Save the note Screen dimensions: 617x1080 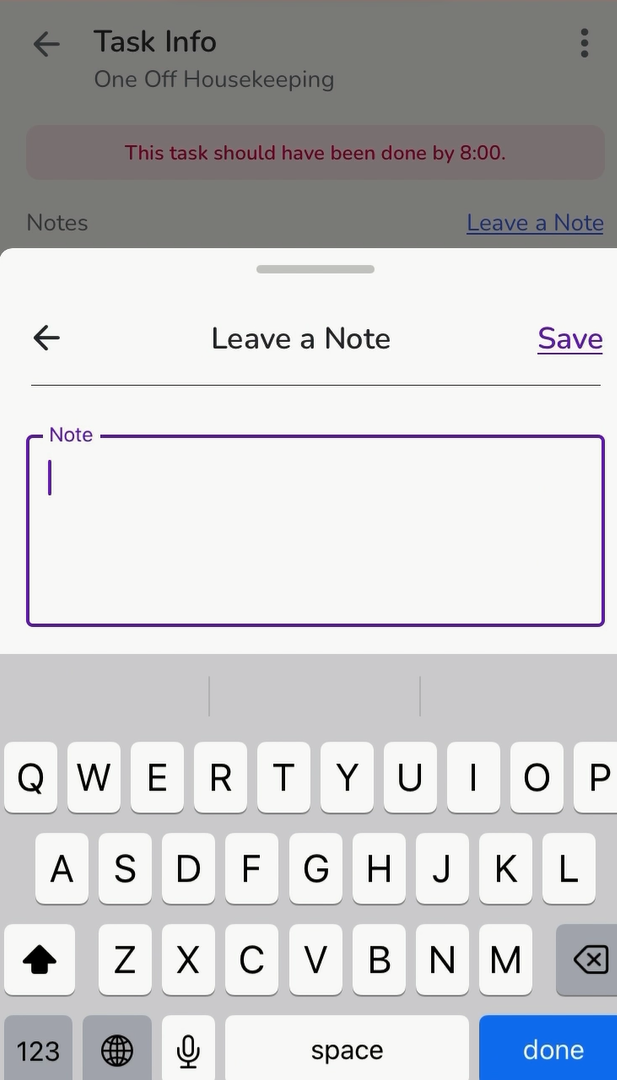570,339
